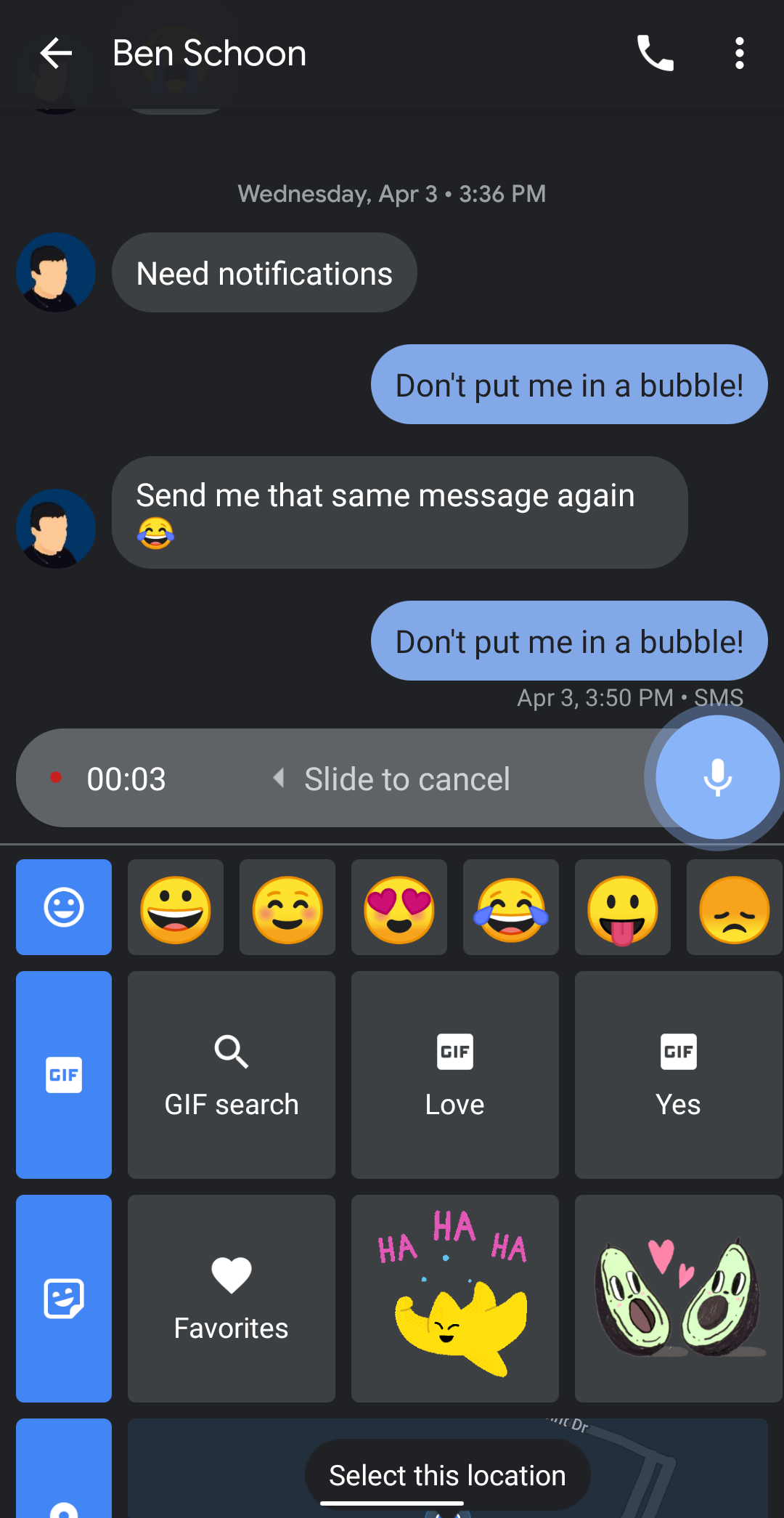This screenshot has width=784, height=1518.
Task: Open the stickers category tab
Action: tap(64, 1299)
